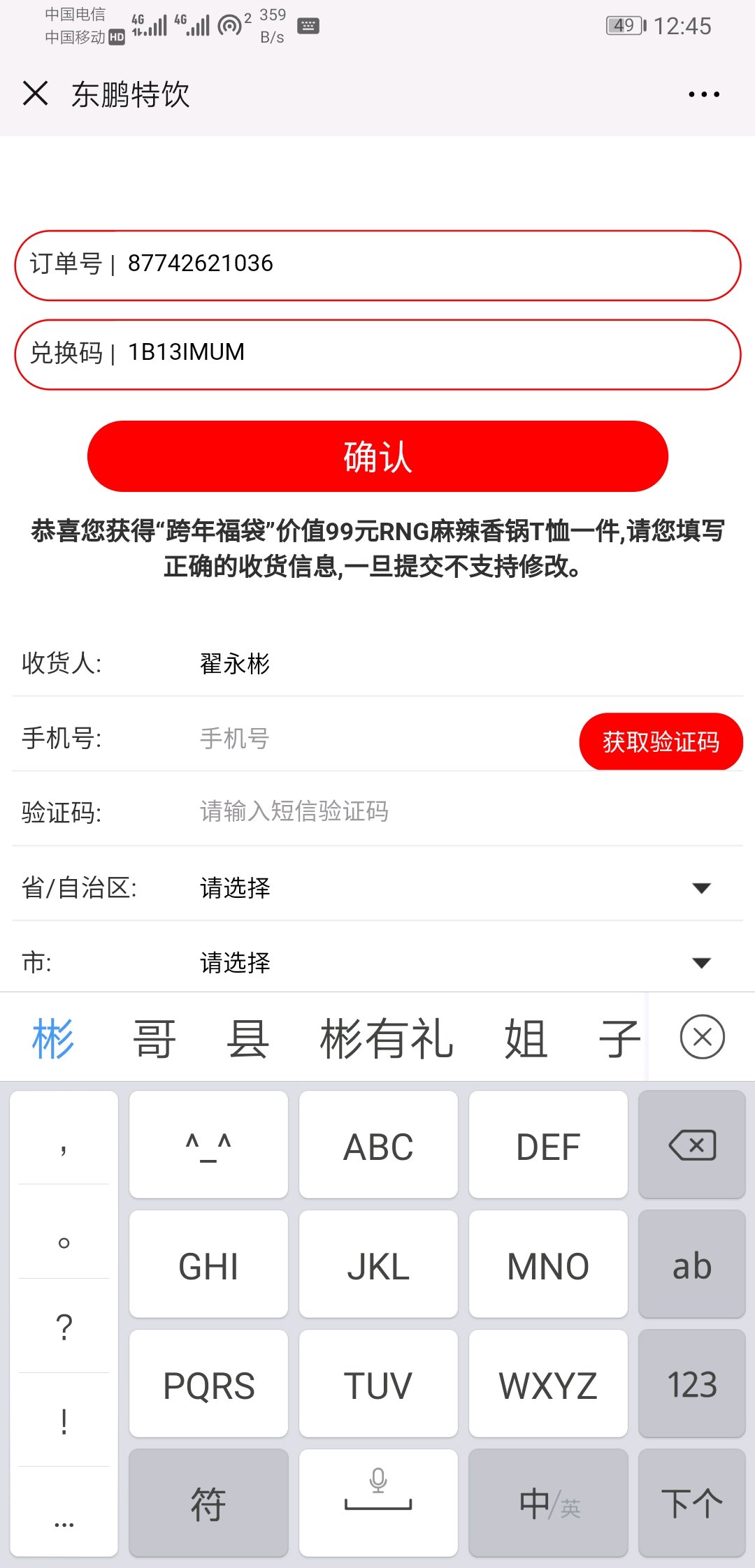Select the 验证码 SMS code input
This screenshot has width=755, height=1568.
(x=377, y=811)
